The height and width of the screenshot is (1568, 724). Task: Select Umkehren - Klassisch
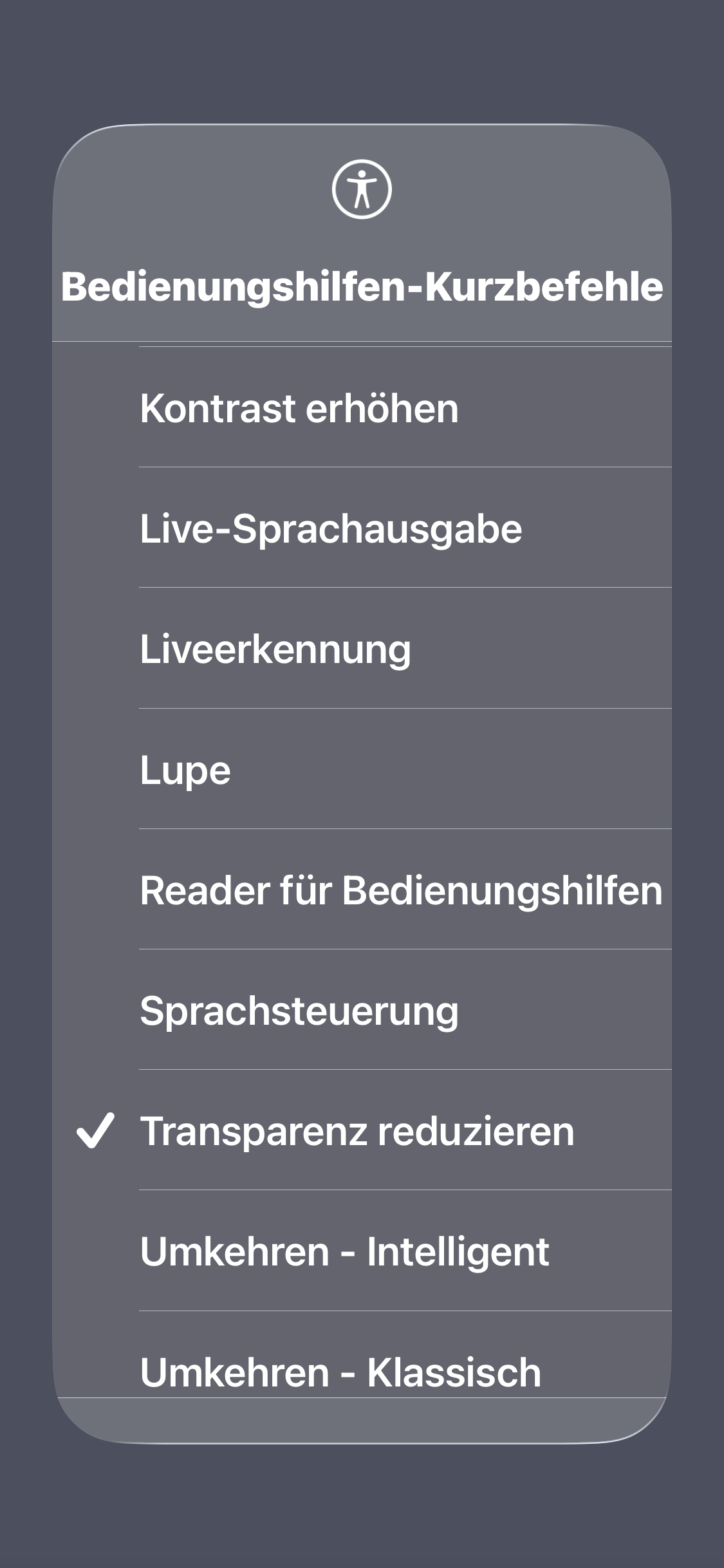point(362,1358)
